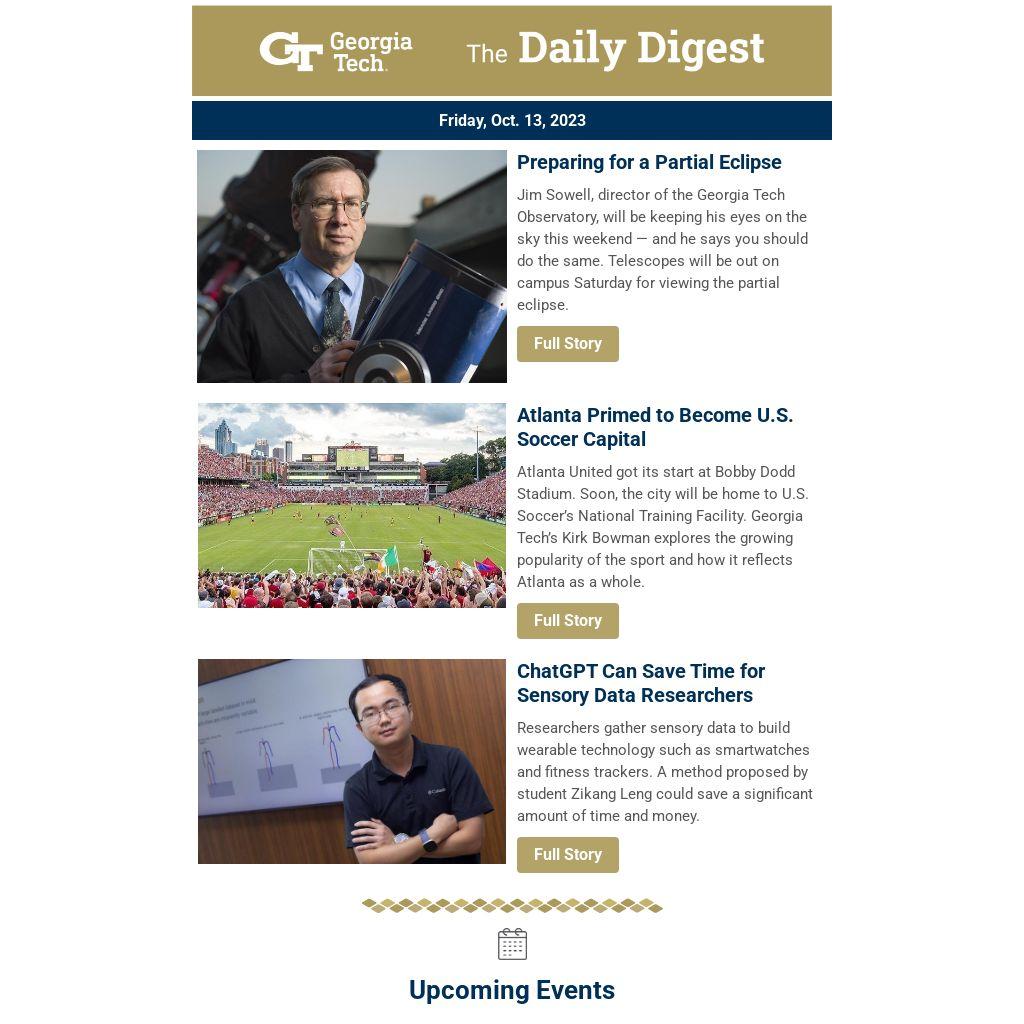The width and height of the screenshot is (1024, 1024).
Task: Open Full Story for ChatGPT sensory data article
Action: click(567, 855)
